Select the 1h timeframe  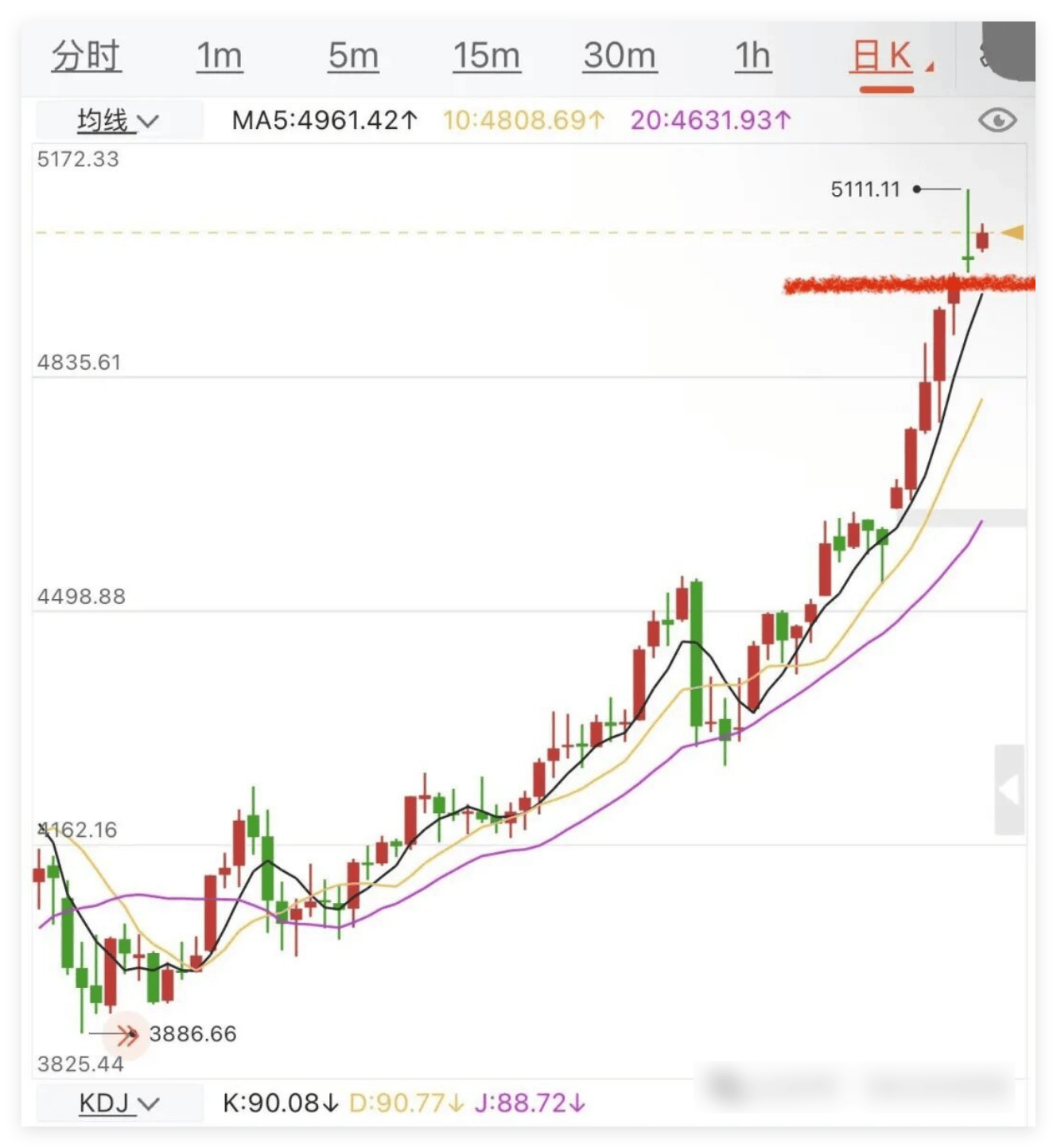coord(752,56)
